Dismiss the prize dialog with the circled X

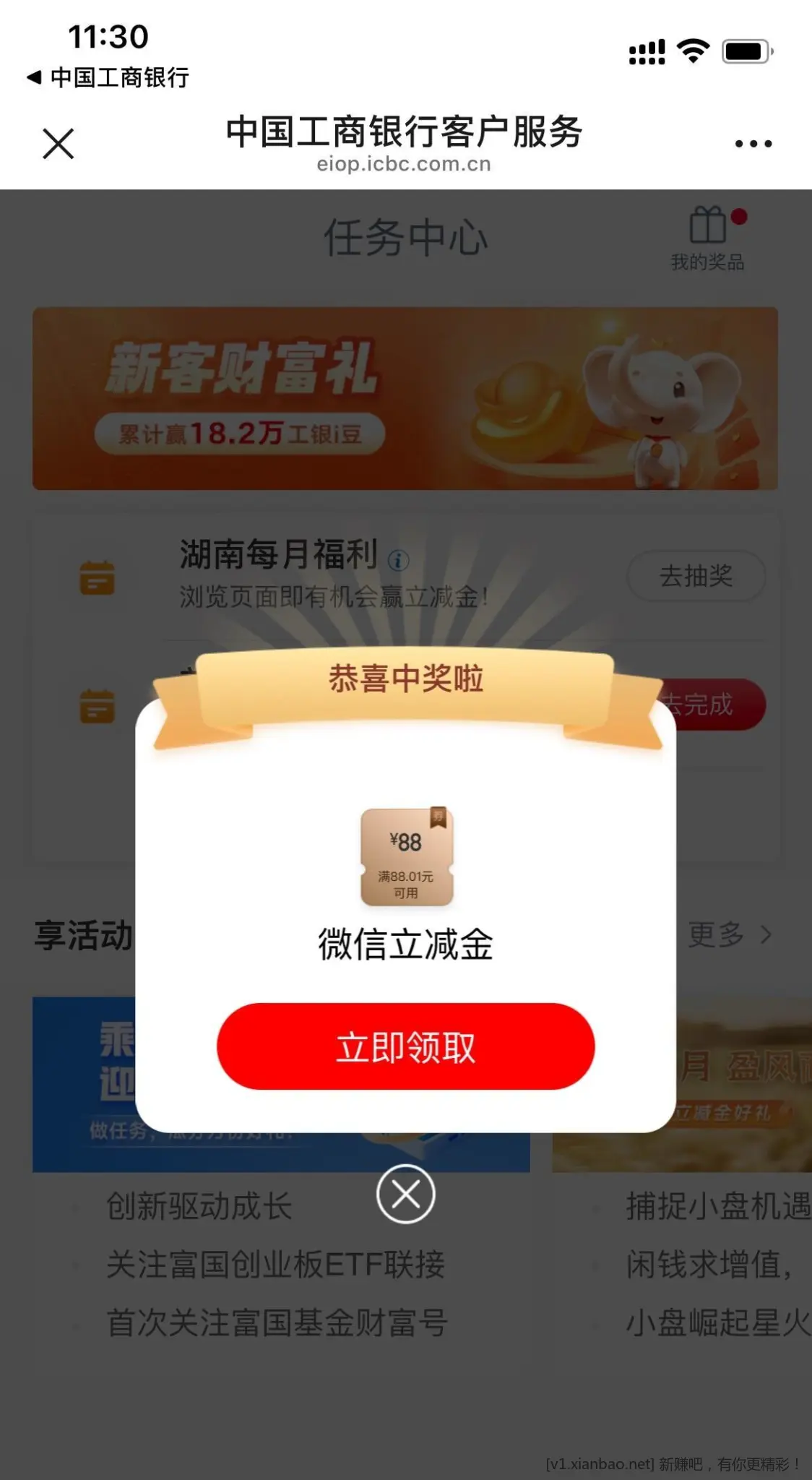(405, 1194)
